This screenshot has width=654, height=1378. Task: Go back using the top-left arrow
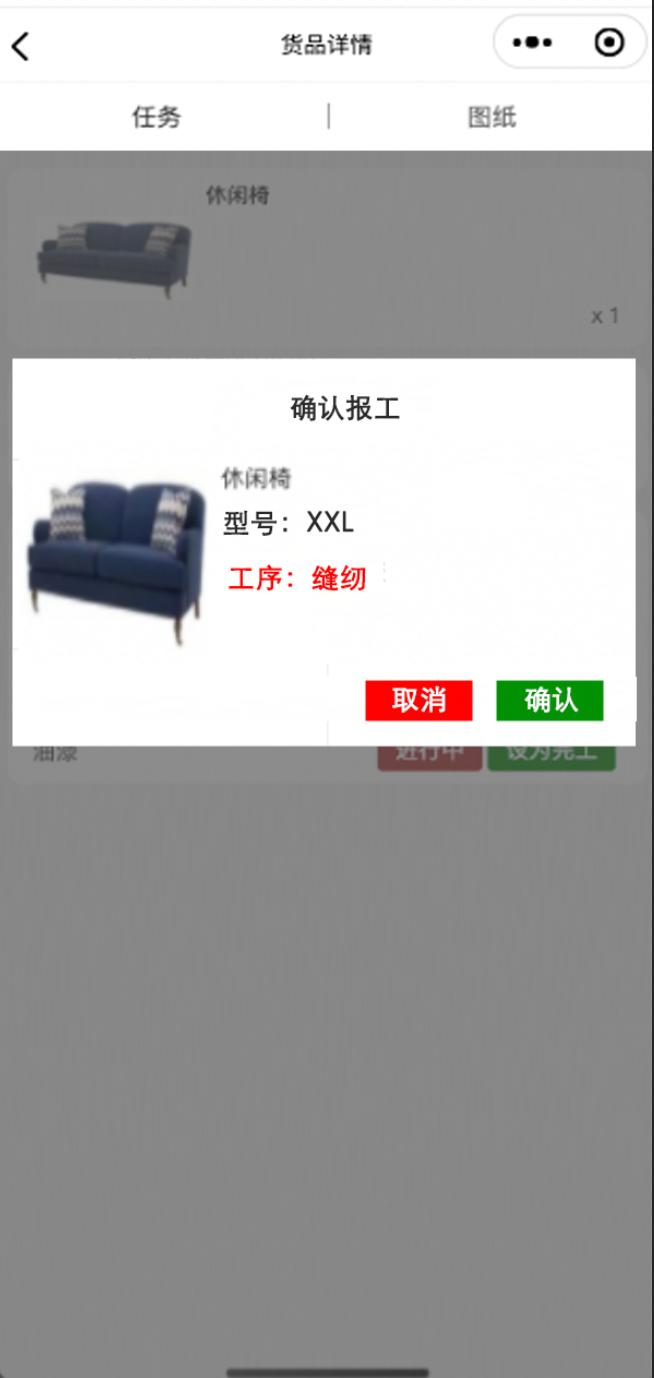pos(20,45)
